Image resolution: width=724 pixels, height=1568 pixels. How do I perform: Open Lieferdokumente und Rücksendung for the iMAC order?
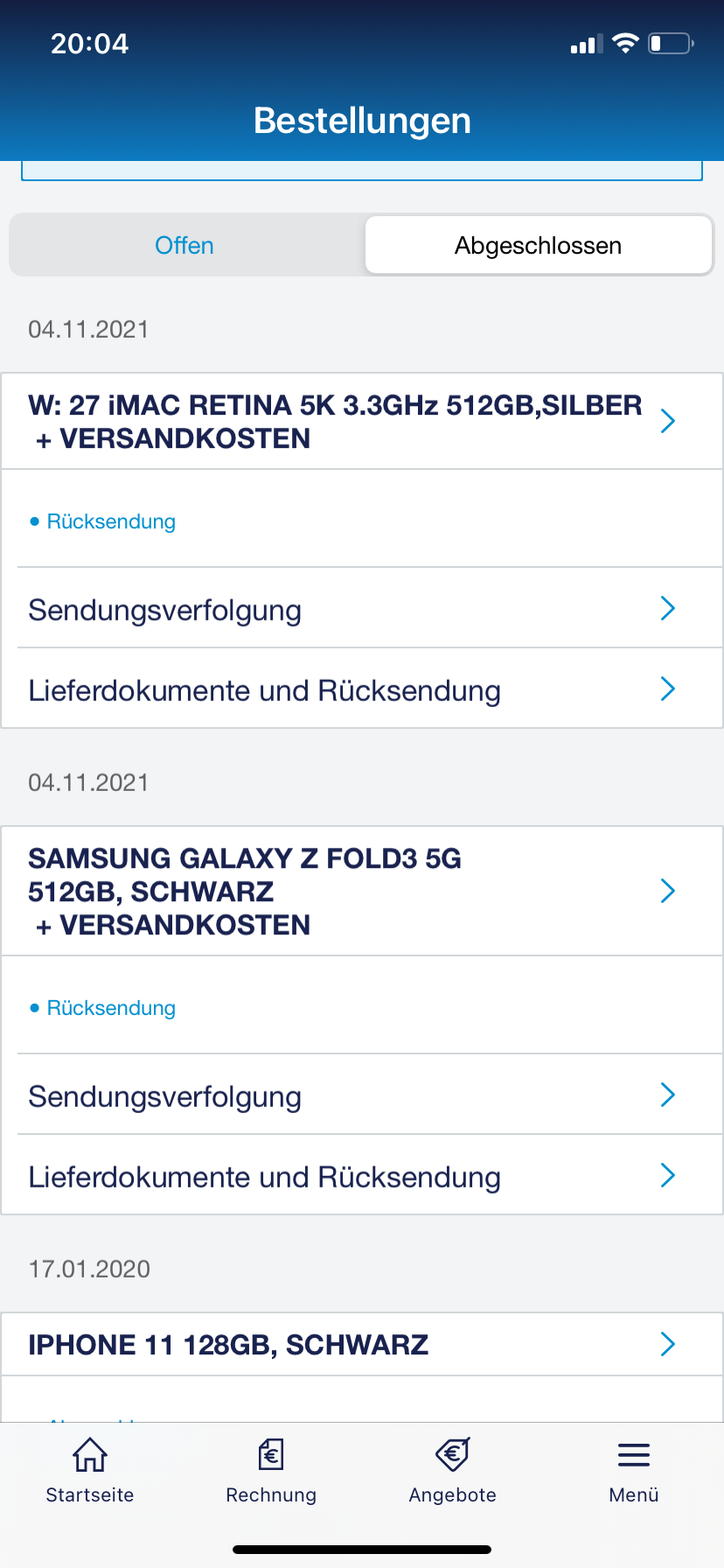[362, 689]
